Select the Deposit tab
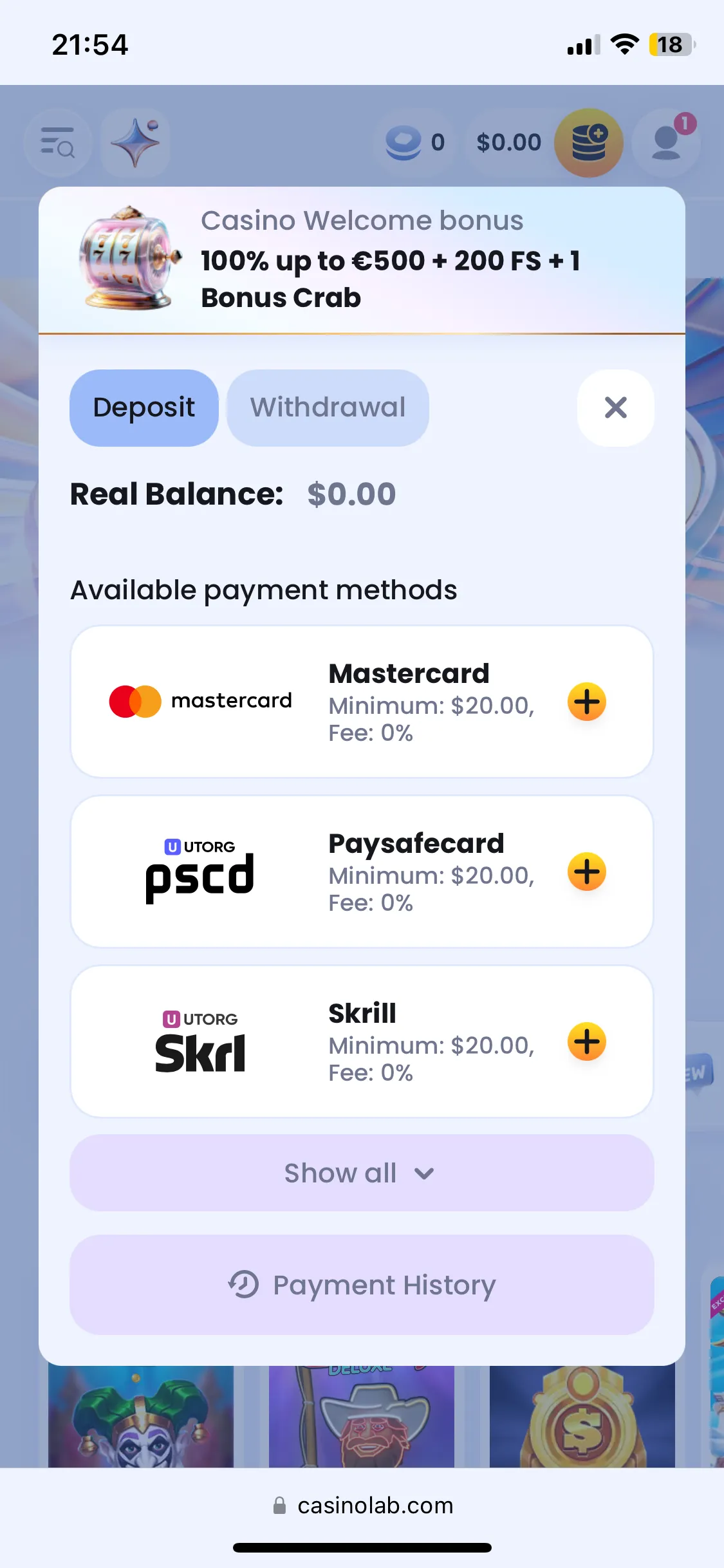Image resolution: width=724 pixels, height=1568 pixels. 144,407
